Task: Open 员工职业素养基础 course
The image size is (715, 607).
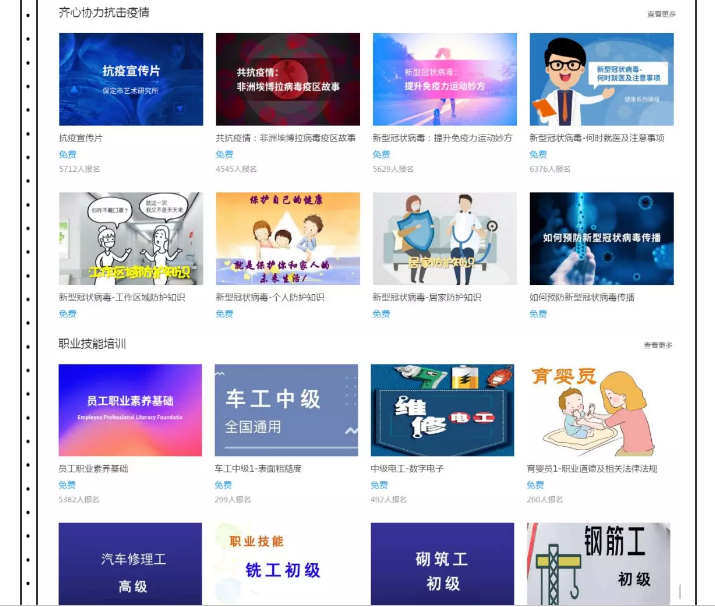Action: pos(130,410)
